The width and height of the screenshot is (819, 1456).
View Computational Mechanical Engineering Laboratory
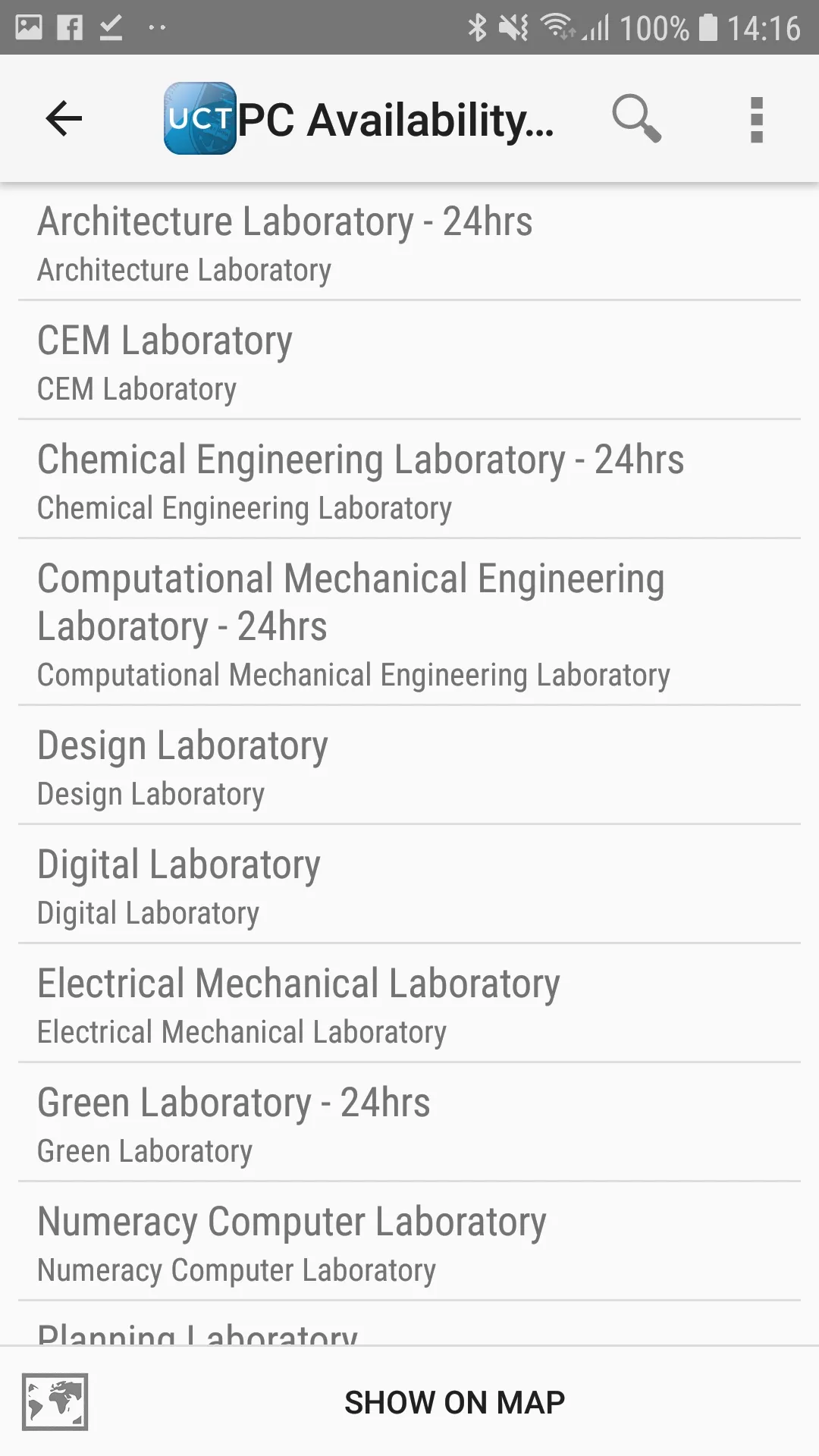coord(409,623)
